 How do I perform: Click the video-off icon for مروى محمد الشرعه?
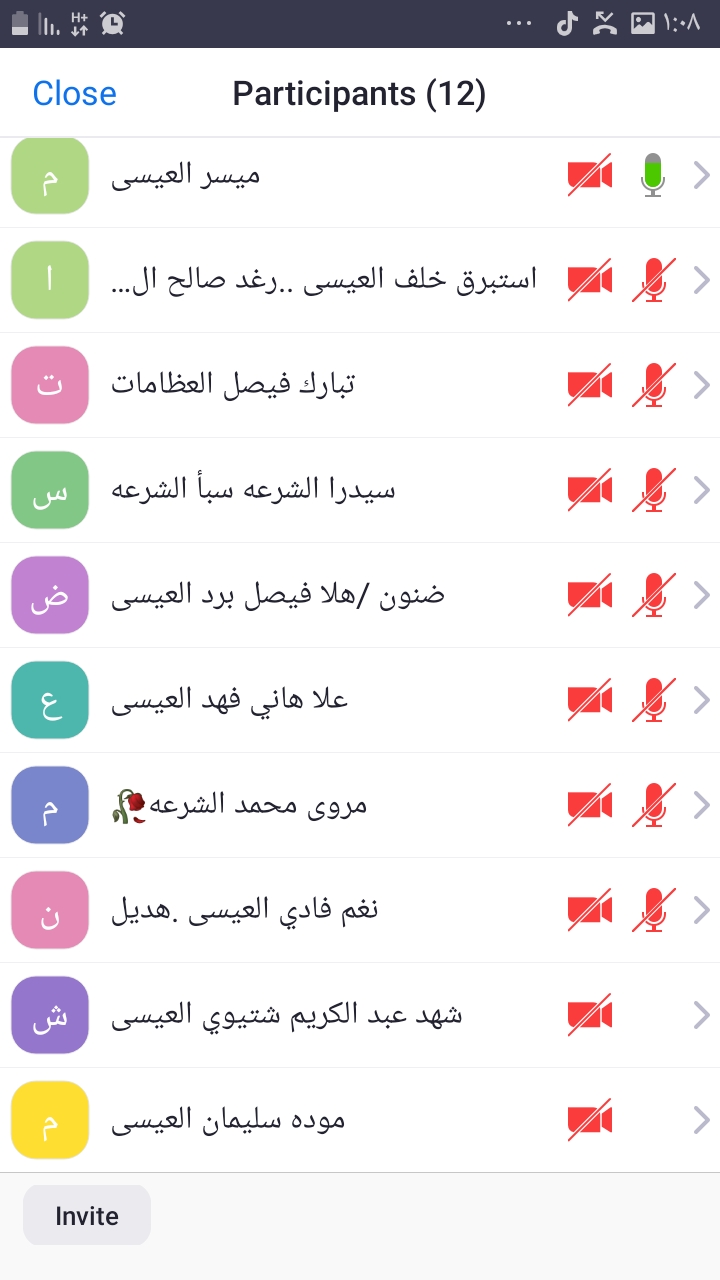coord(588,805)
